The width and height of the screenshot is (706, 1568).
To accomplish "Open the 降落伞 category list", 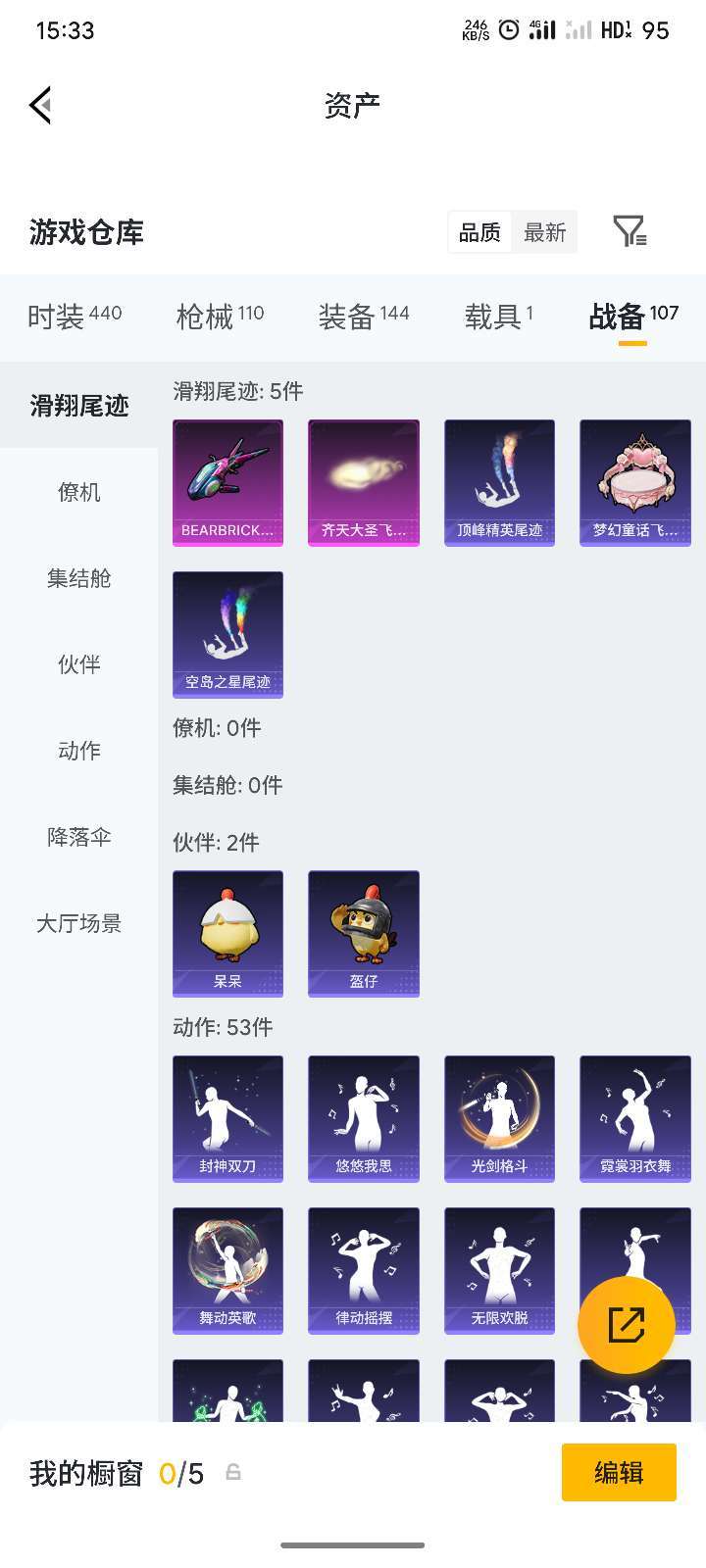I will [x=78, y=836].
